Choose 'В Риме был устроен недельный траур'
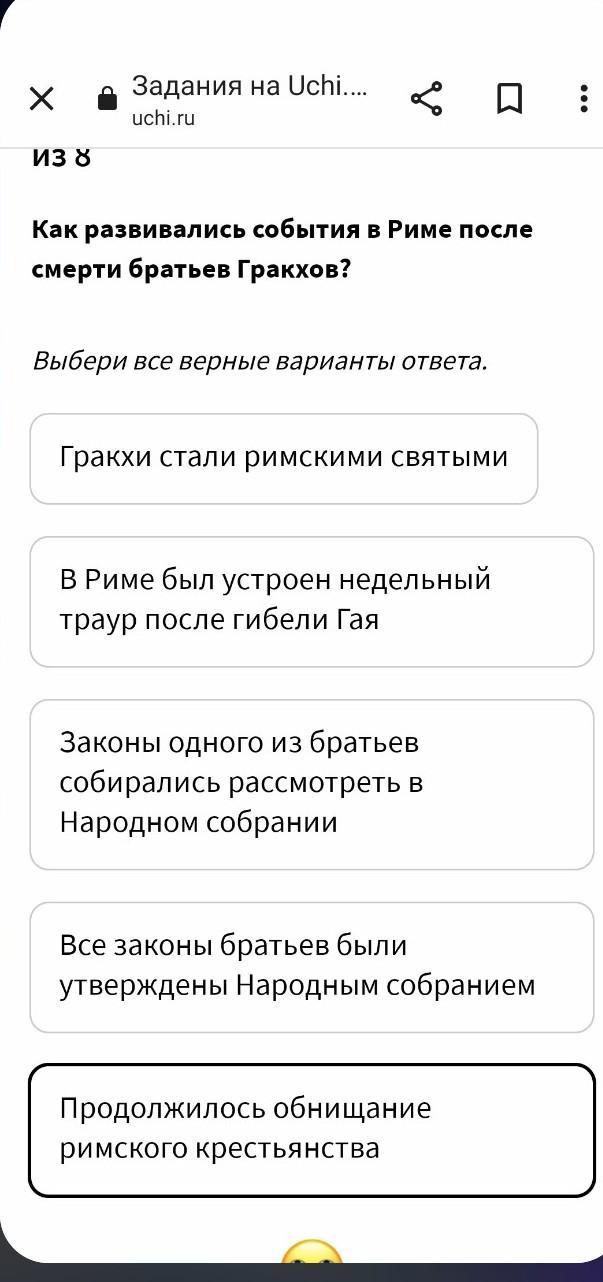Viewport: 603px width, 1282px height. pyautogui.click(x=311, y=601)
